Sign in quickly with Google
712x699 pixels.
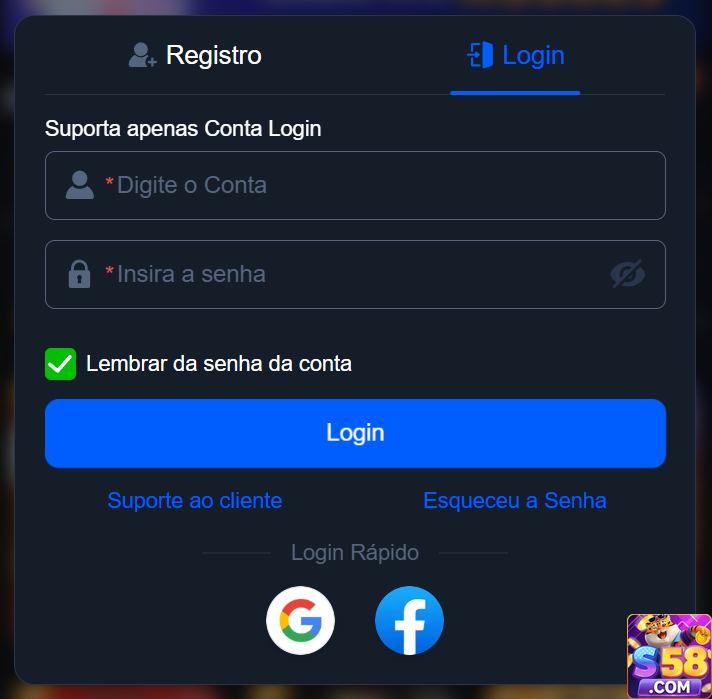pyautogui.click(x=300, y=620)
